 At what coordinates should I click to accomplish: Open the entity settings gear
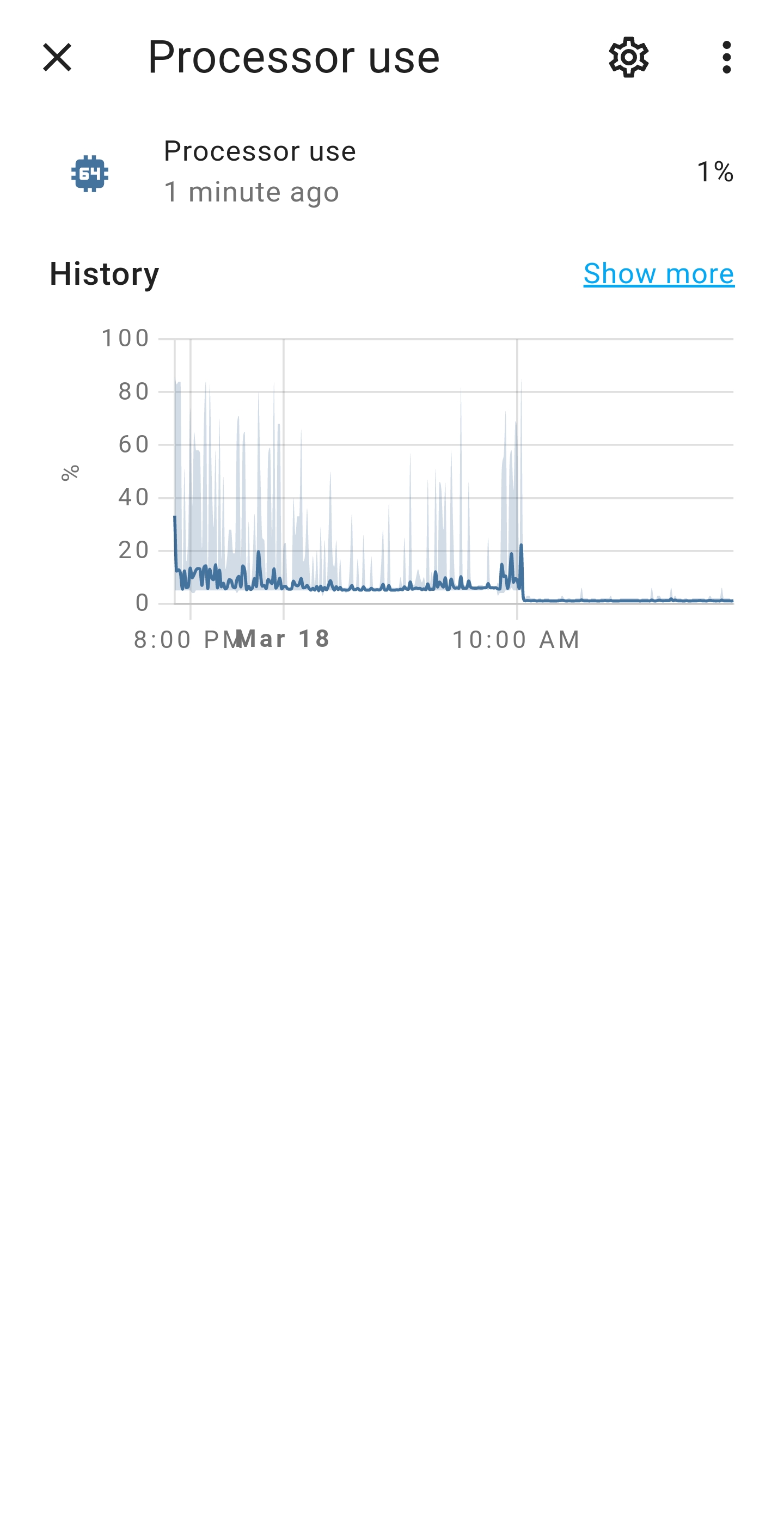(x=628, y=58)
